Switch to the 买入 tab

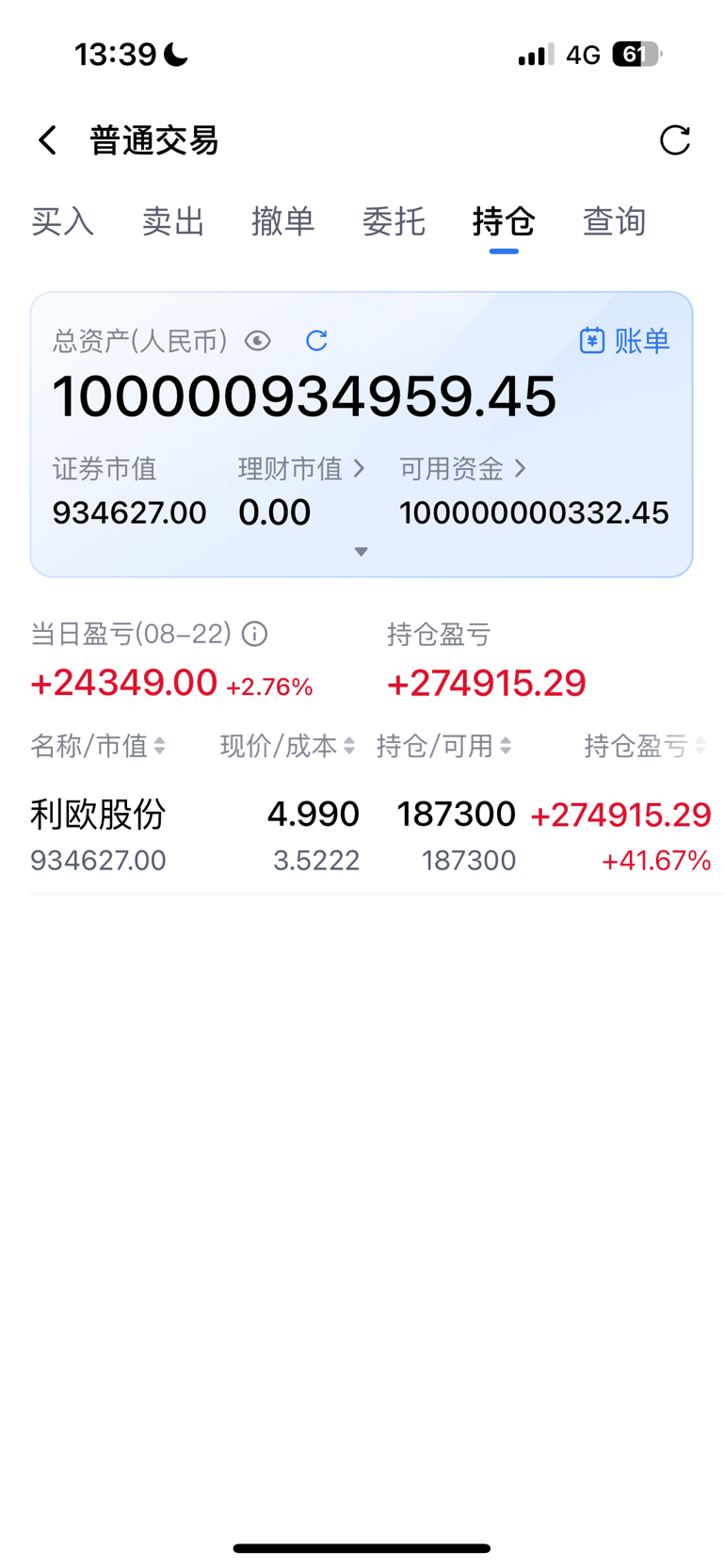tap(63, 222)
